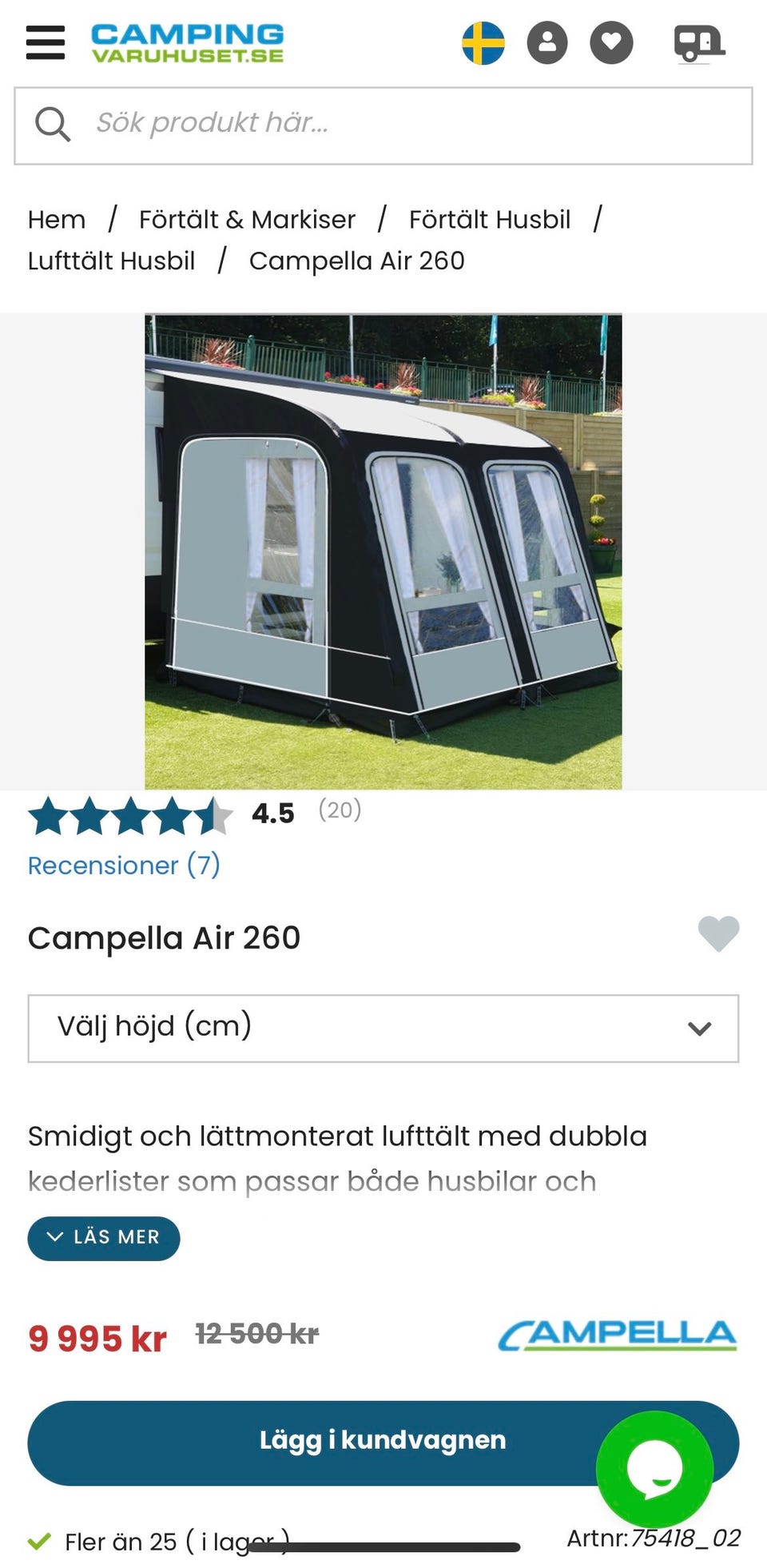Click the Campingvaruhuset logo
The image size is (767, 1568).
[x=187, y=43]
